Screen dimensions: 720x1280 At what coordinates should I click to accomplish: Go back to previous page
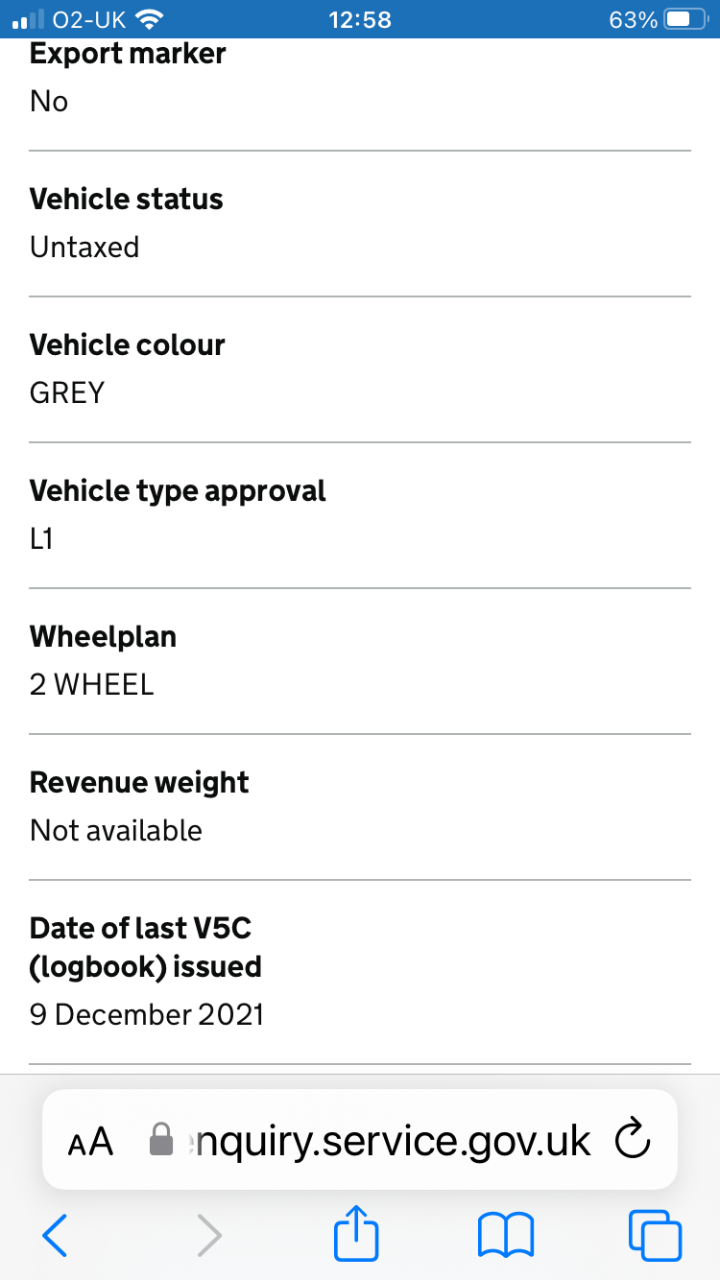click(x=55, y=1236)
